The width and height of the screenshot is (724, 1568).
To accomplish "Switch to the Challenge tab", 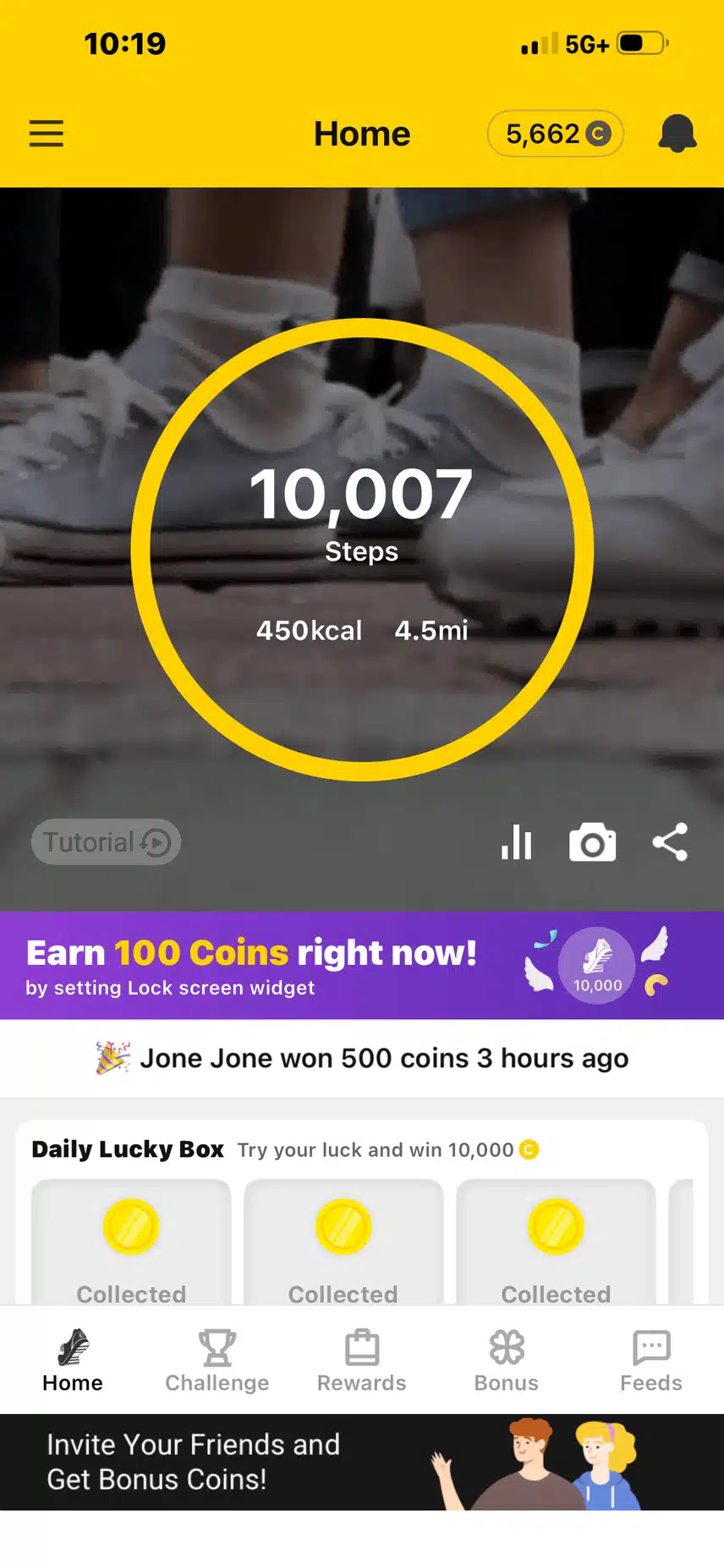I will (217, 1360).
